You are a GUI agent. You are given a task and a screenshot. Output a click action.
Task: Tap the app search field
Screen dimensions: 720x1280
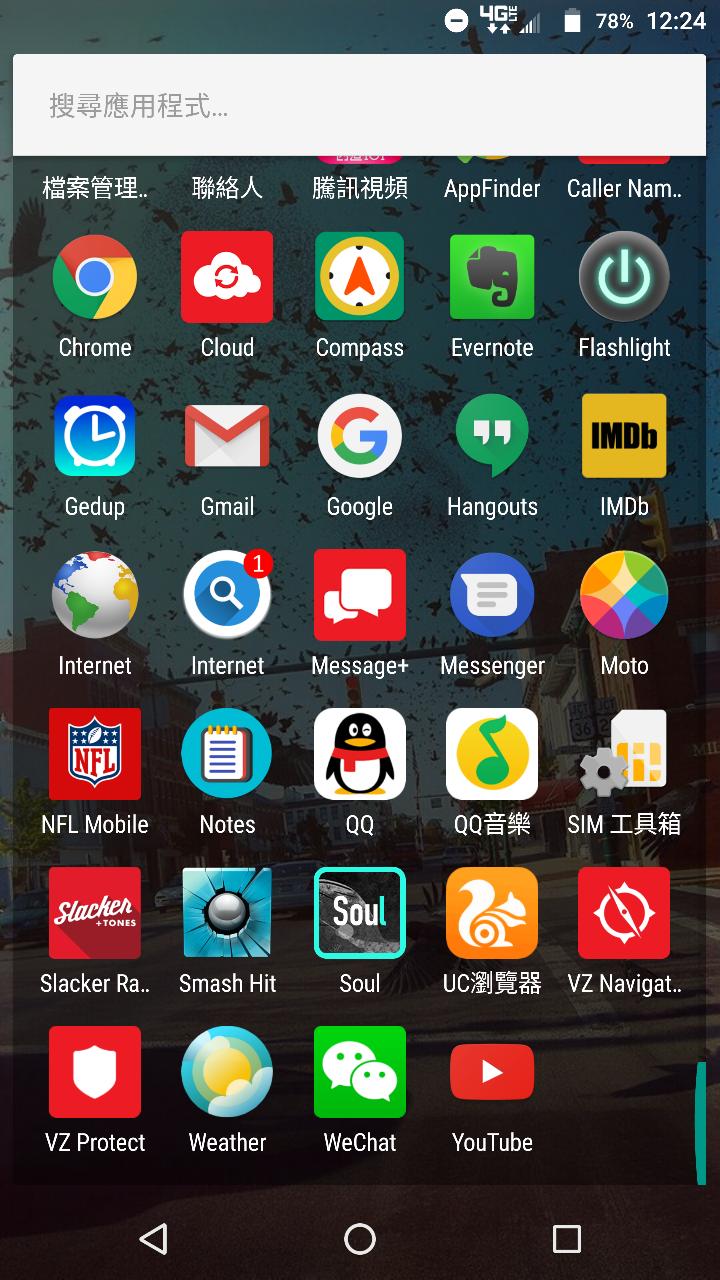tap(359, 105)
